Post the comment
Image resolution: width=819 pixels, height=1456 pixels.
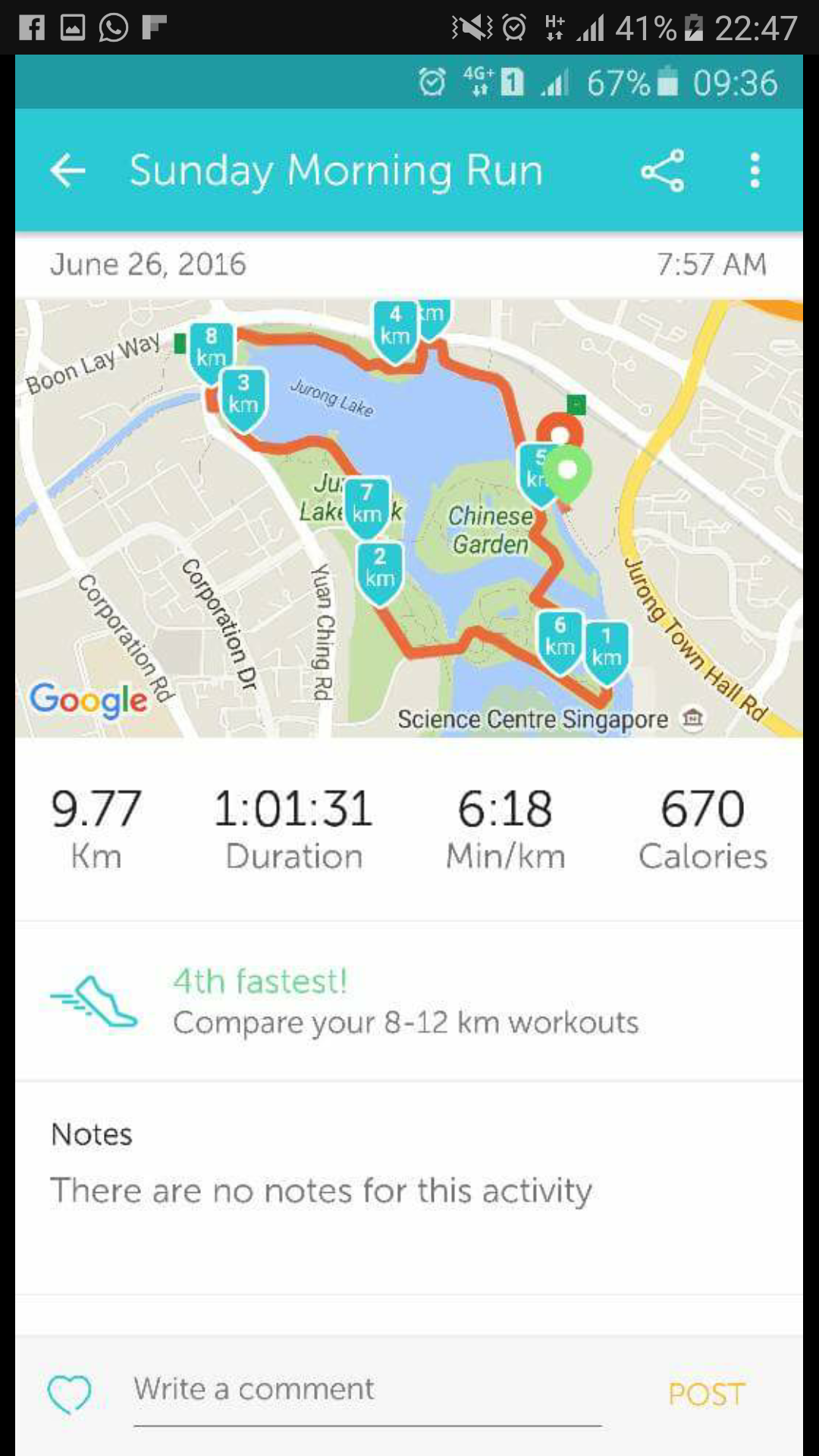click(706, 1394)
